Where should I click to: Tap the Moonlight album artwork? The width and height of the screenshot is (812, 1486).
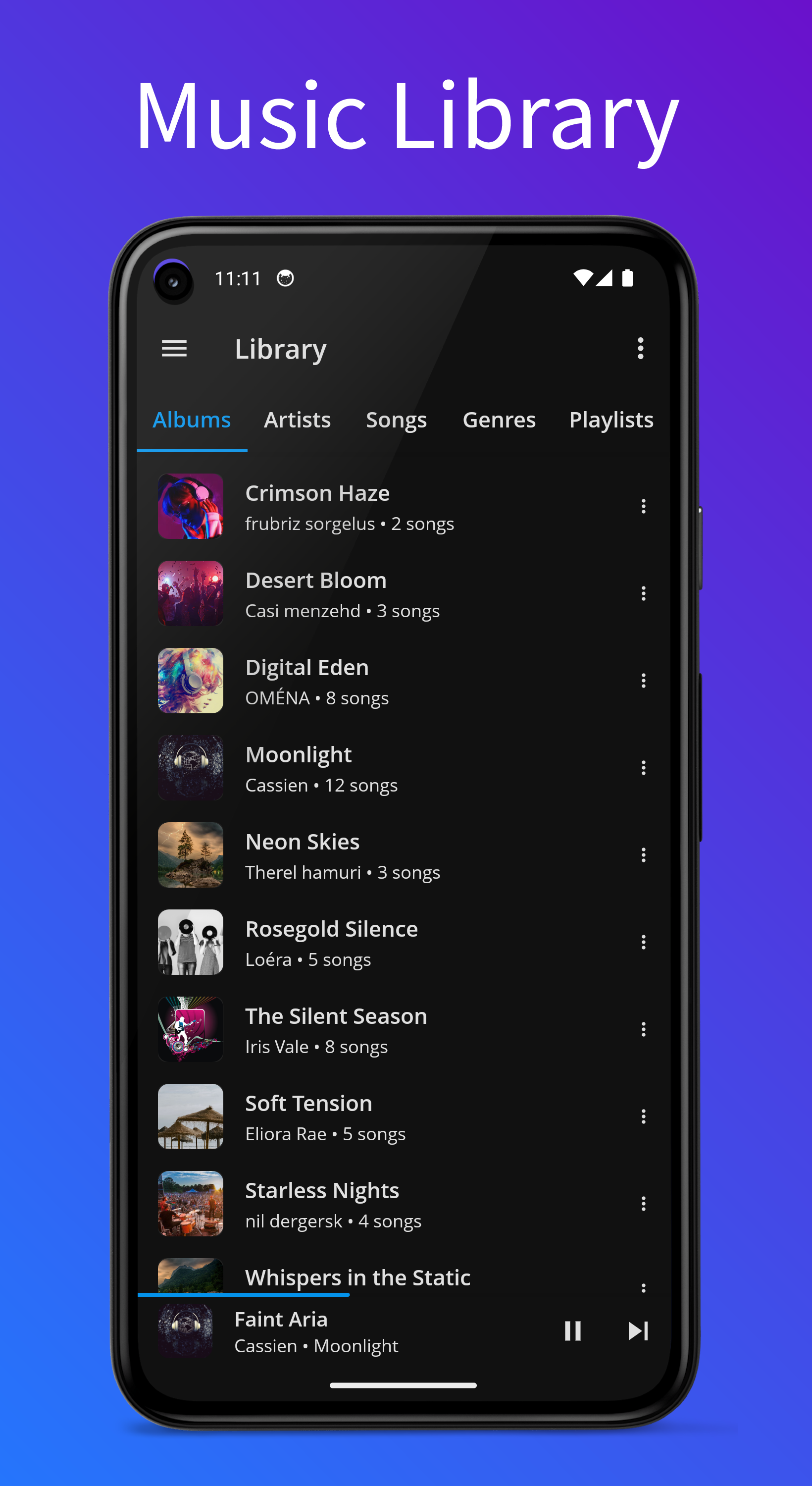pyautogui.click(x=190, y=768)
